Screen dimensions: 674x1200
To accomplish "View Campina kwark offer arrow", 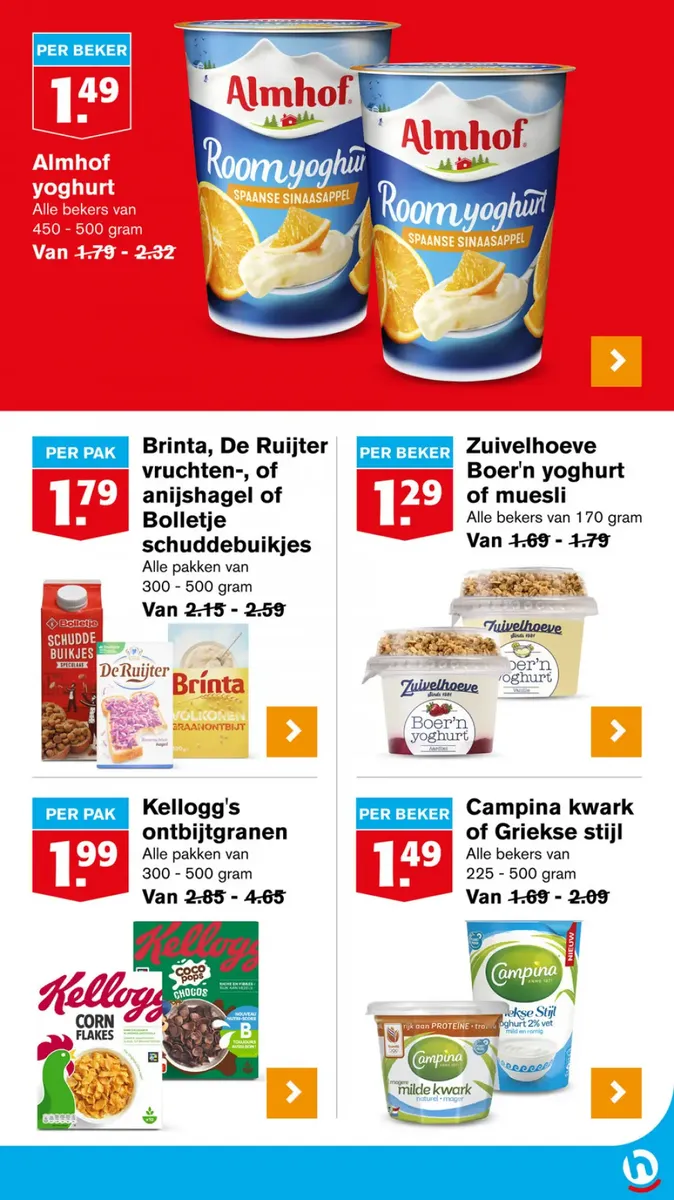I will pyautogui.click(x=616, y=1093).
